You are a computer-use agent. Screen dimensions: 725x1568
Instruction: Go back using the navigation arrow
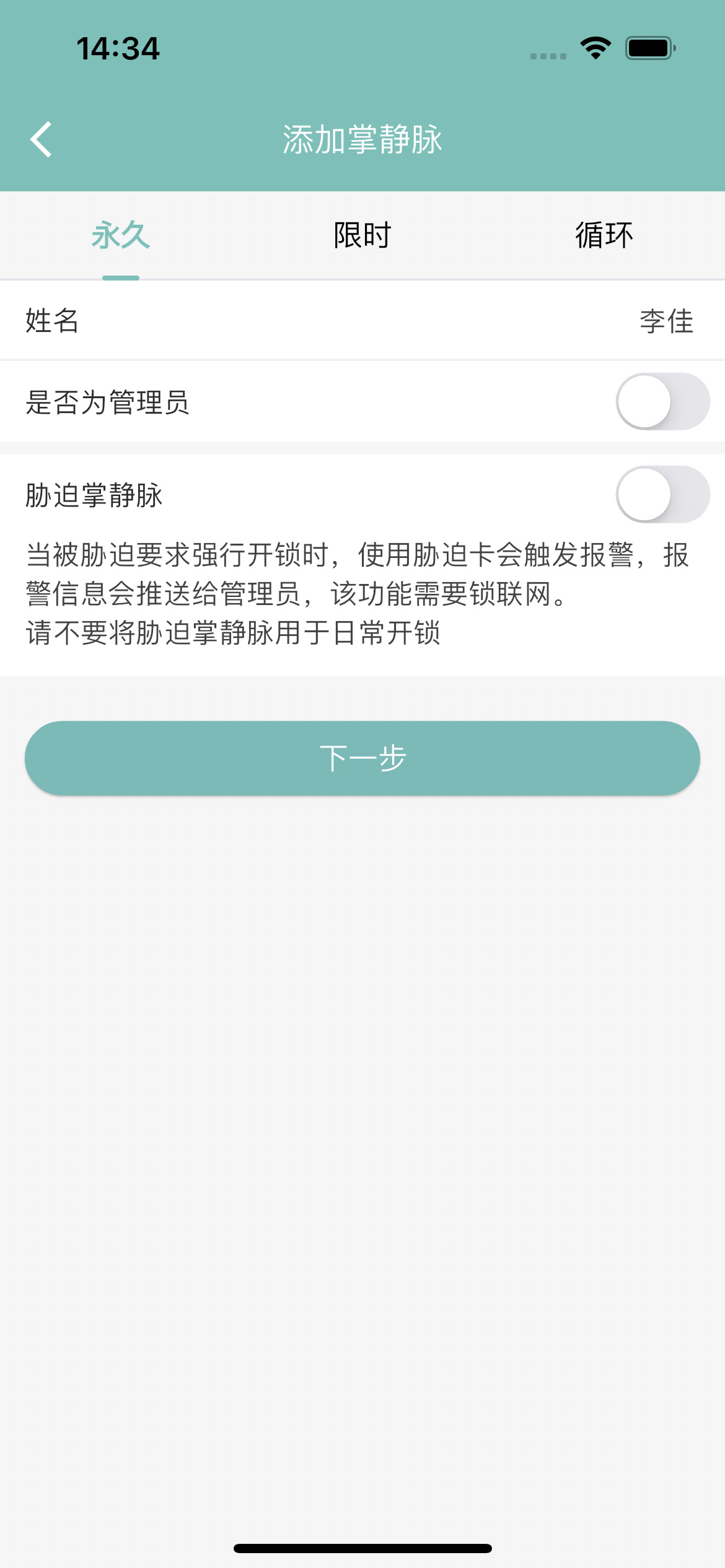[x=41, y=139]
